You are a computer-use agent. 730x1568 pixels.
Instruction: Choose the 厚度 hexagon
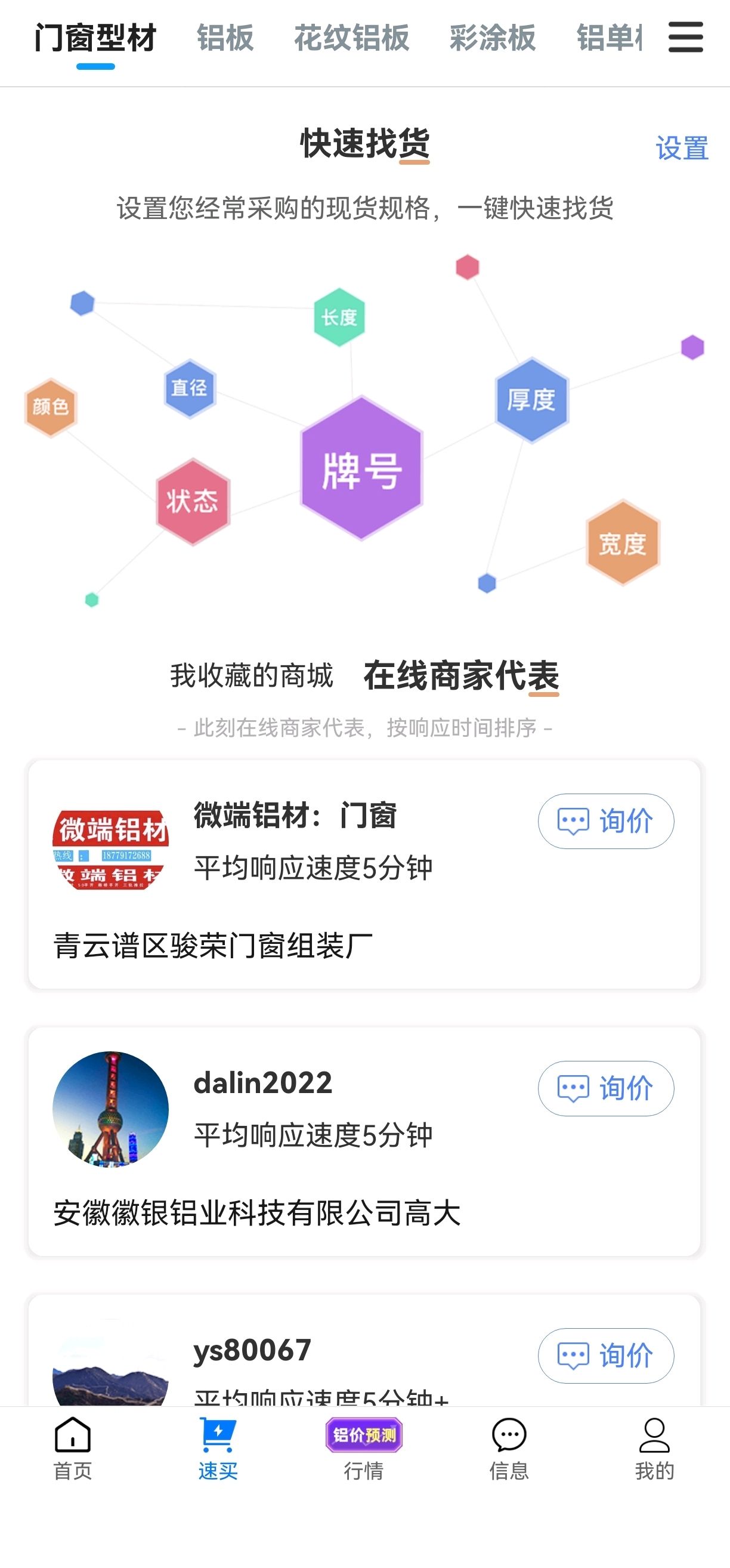click(531, 400)
